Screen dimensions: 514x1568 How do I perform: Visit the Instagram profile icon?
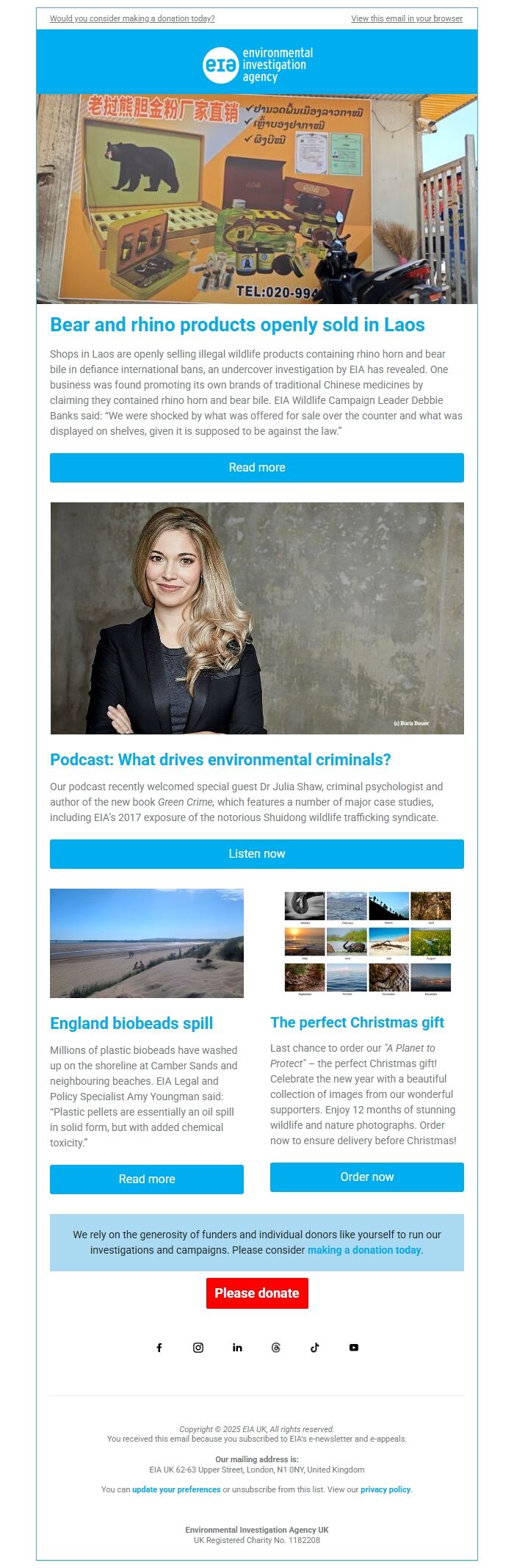(x=198, y=1348)
